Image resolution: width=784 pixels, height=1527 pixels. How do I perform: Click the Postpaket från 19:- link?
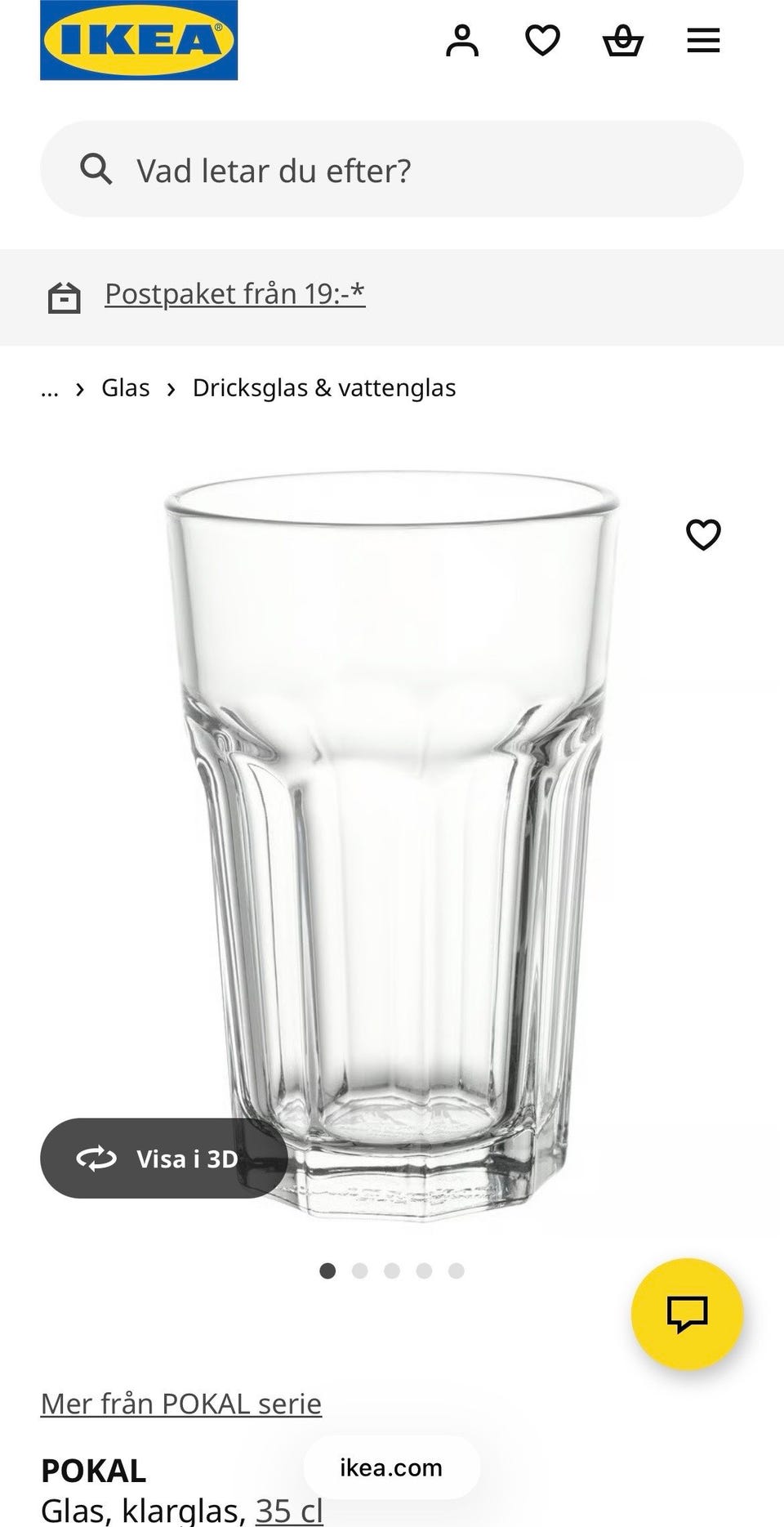point(234,293)
